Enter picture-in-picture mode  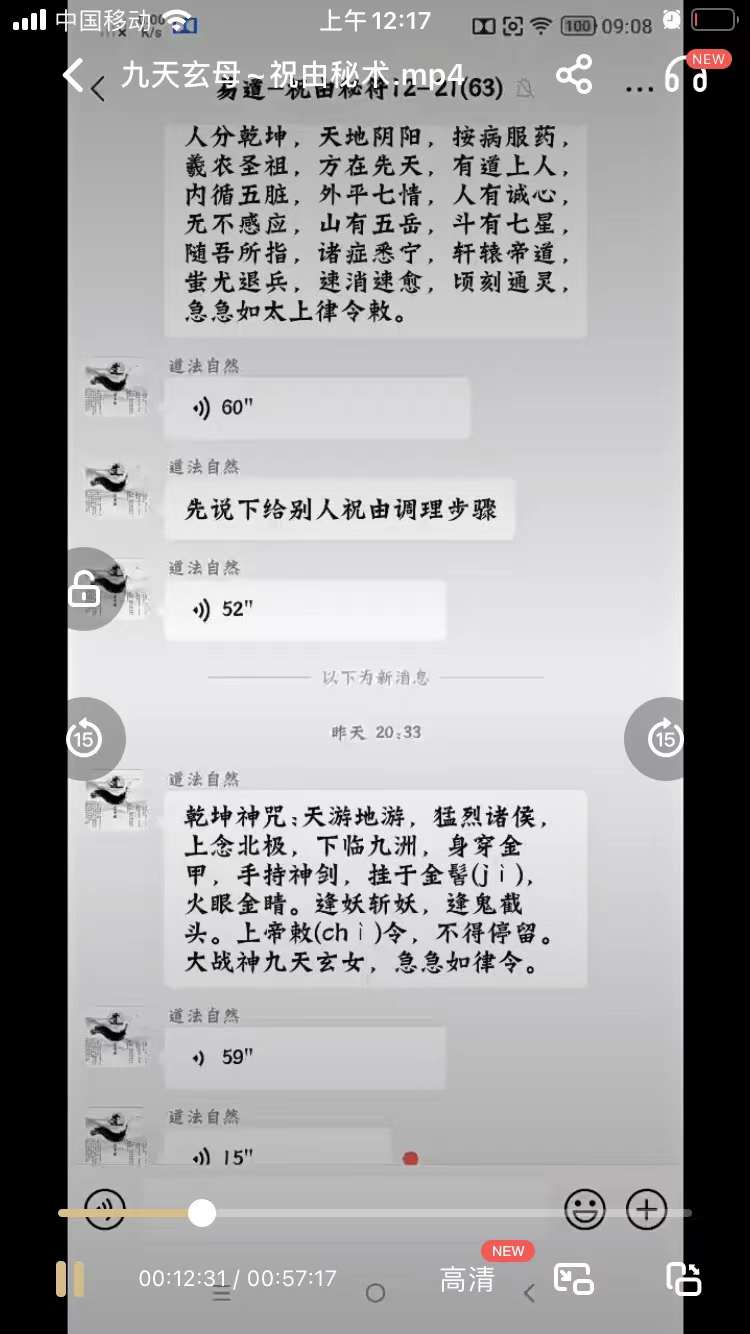[x=575, y=1278]
